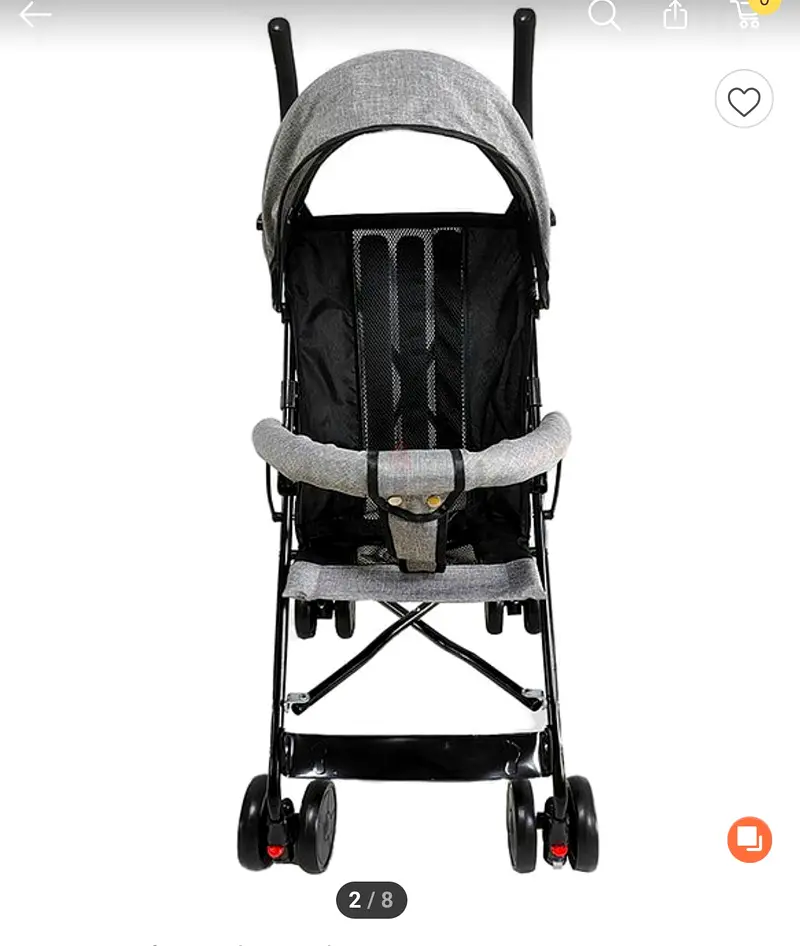Tap the orange floating chat button

click(x=749, y=839)
